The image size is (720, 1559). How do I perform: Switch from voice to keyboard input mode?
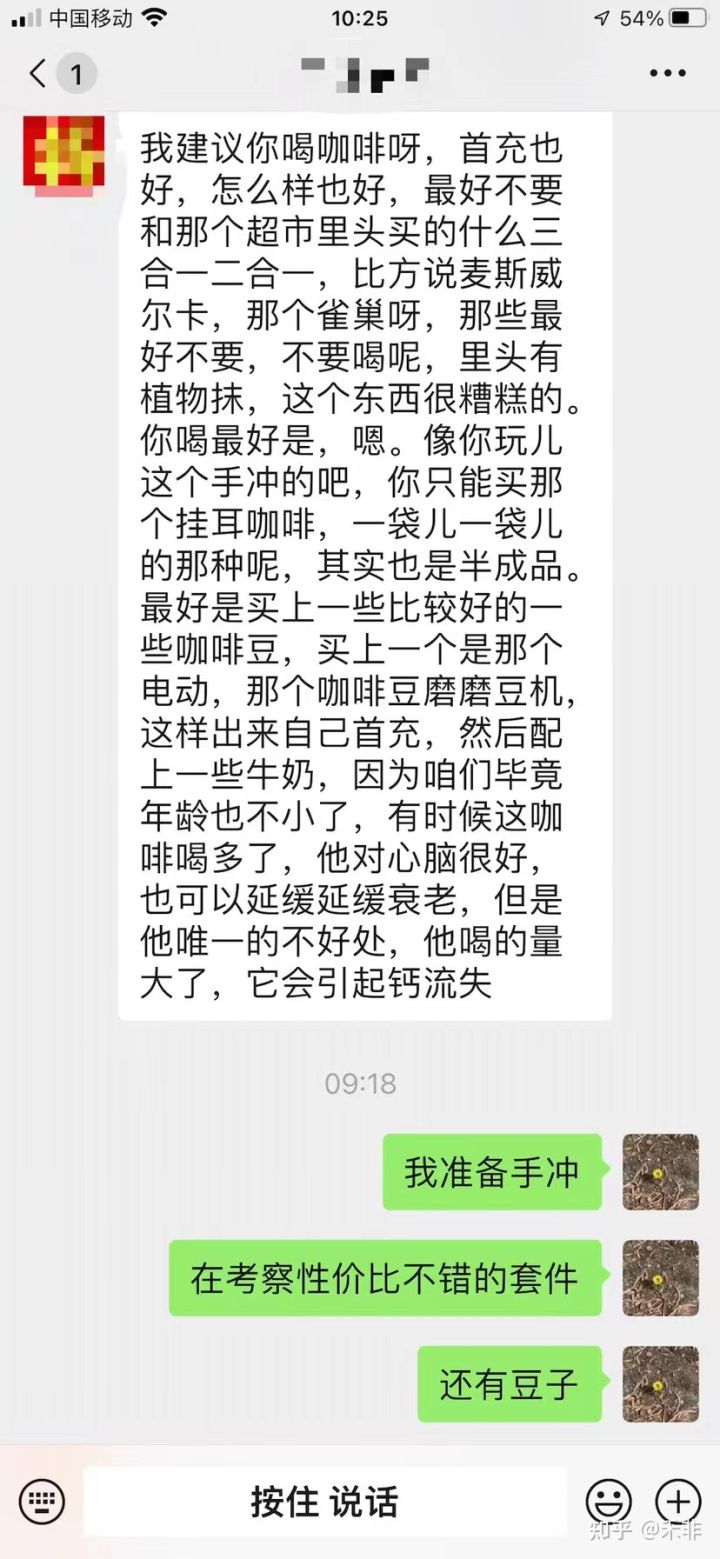(41, 1501)
